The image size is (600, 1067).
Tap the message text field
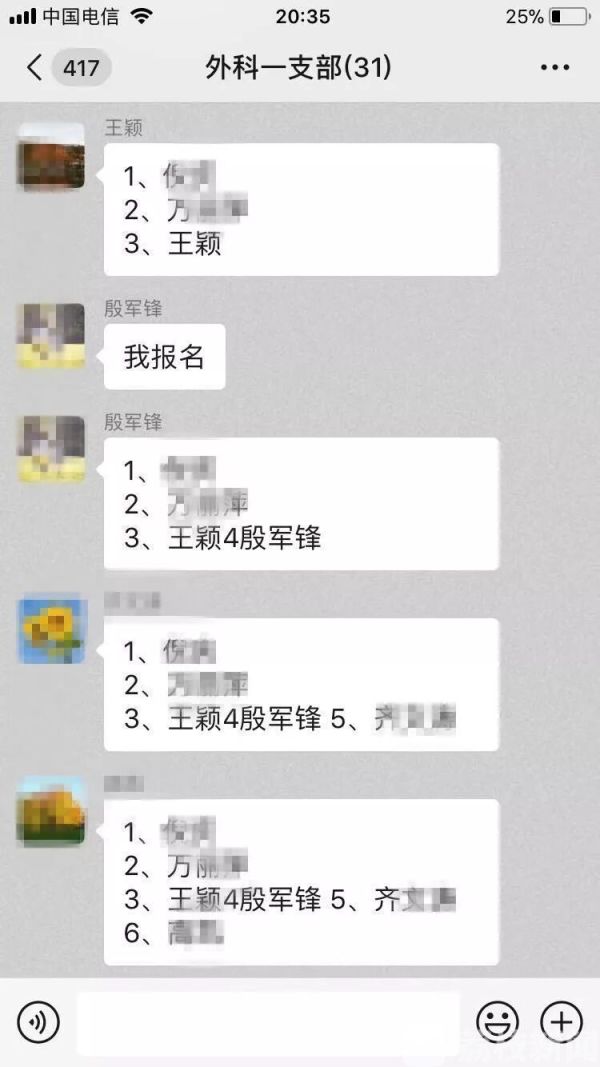pos(268,1022)
